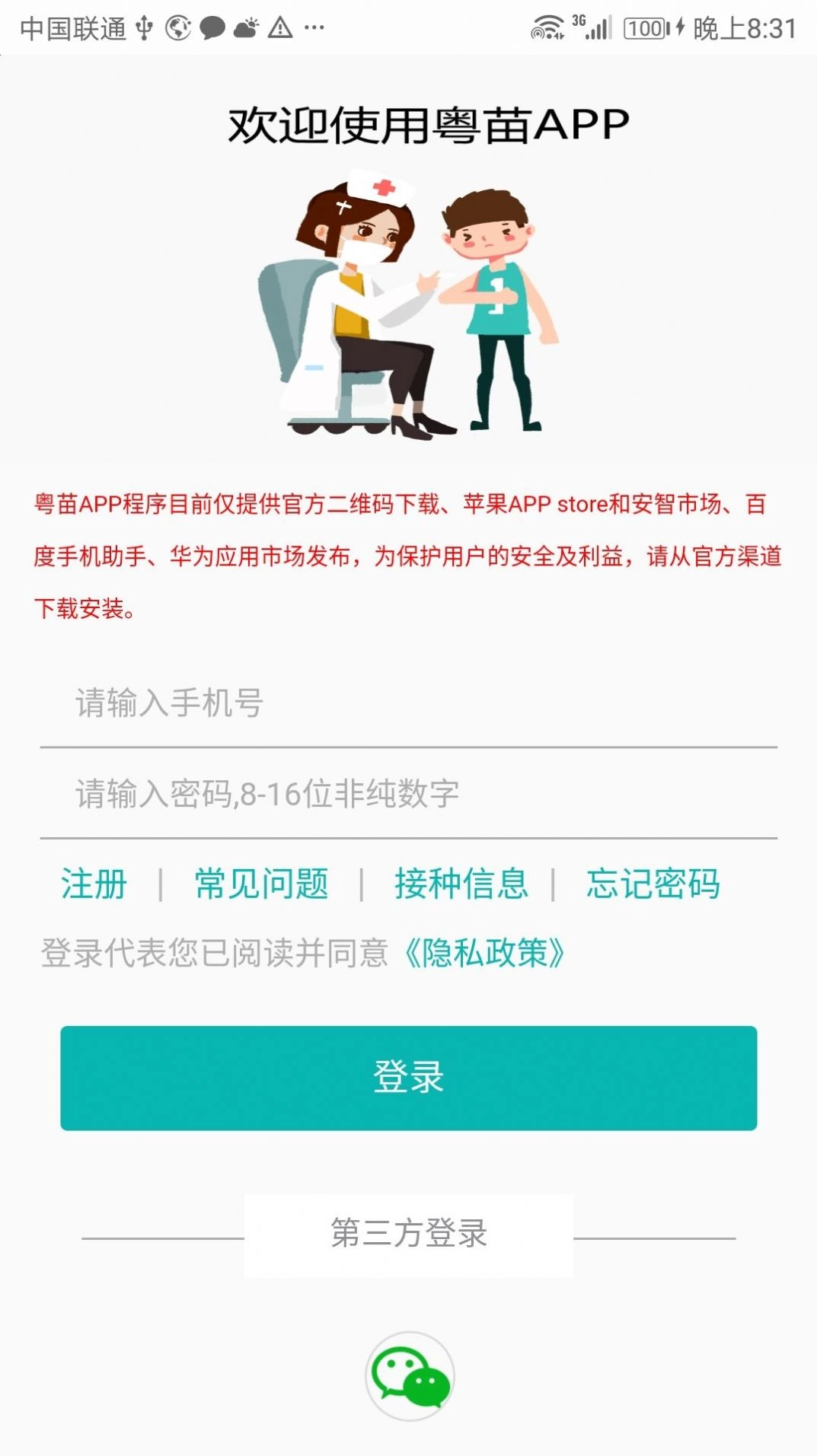Log in with WeChat icon

tap(410, 1375)
